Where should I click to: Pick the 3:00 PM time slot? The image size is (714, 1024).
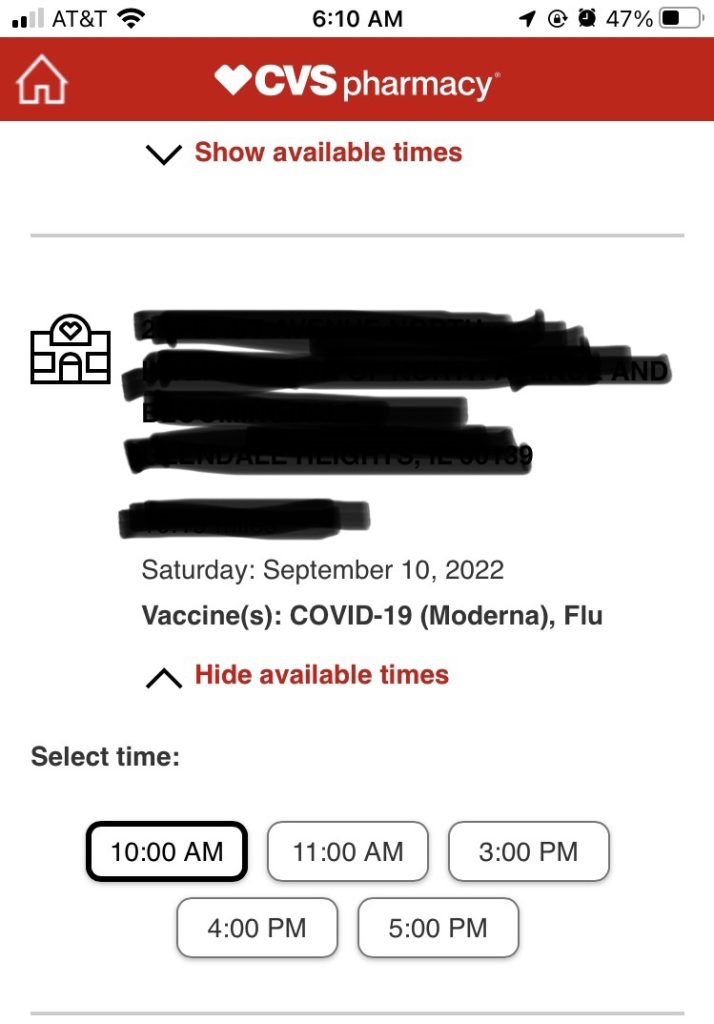pos(528,851)
